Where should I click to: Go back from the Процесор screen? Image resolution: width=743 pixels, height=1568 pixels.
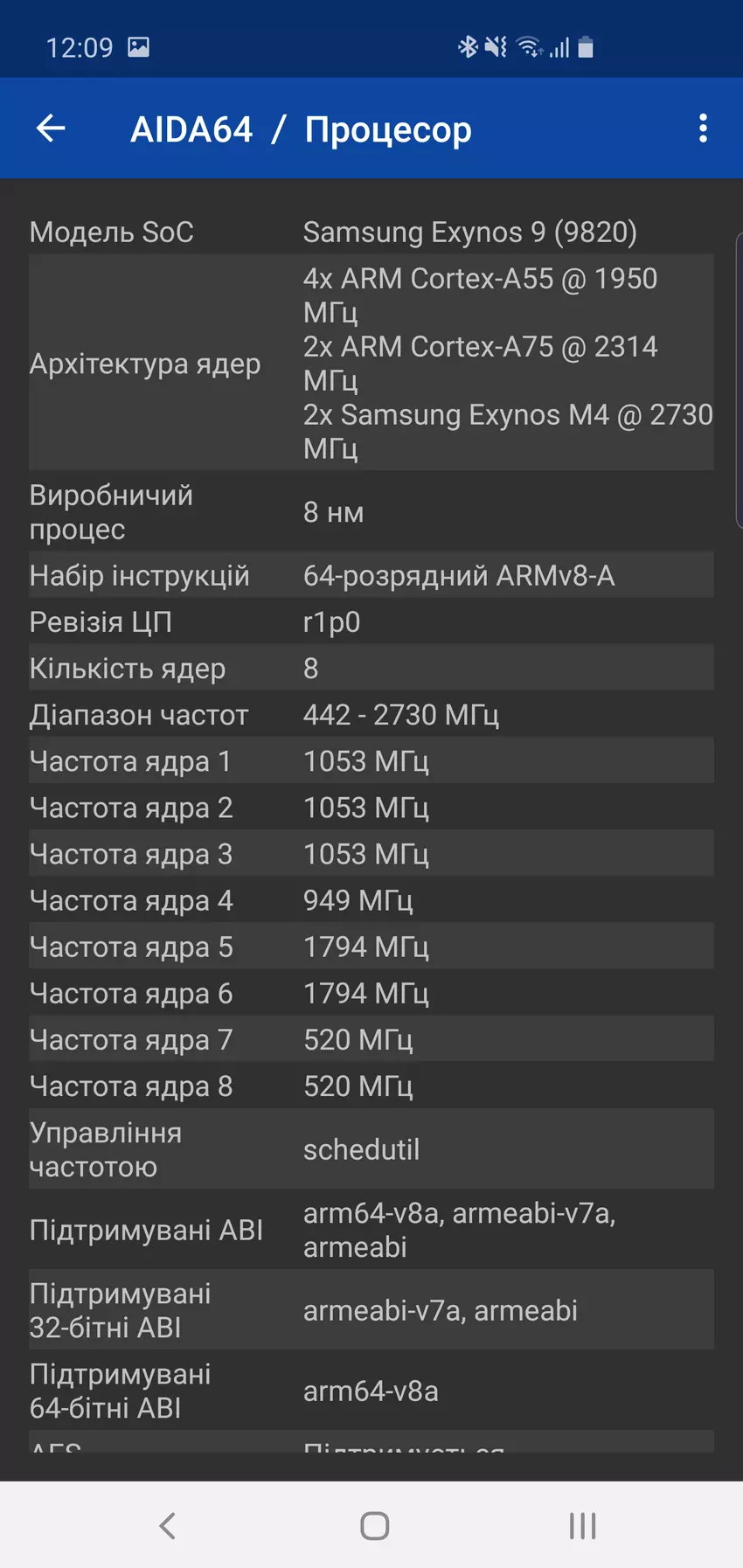coord(51,128)
